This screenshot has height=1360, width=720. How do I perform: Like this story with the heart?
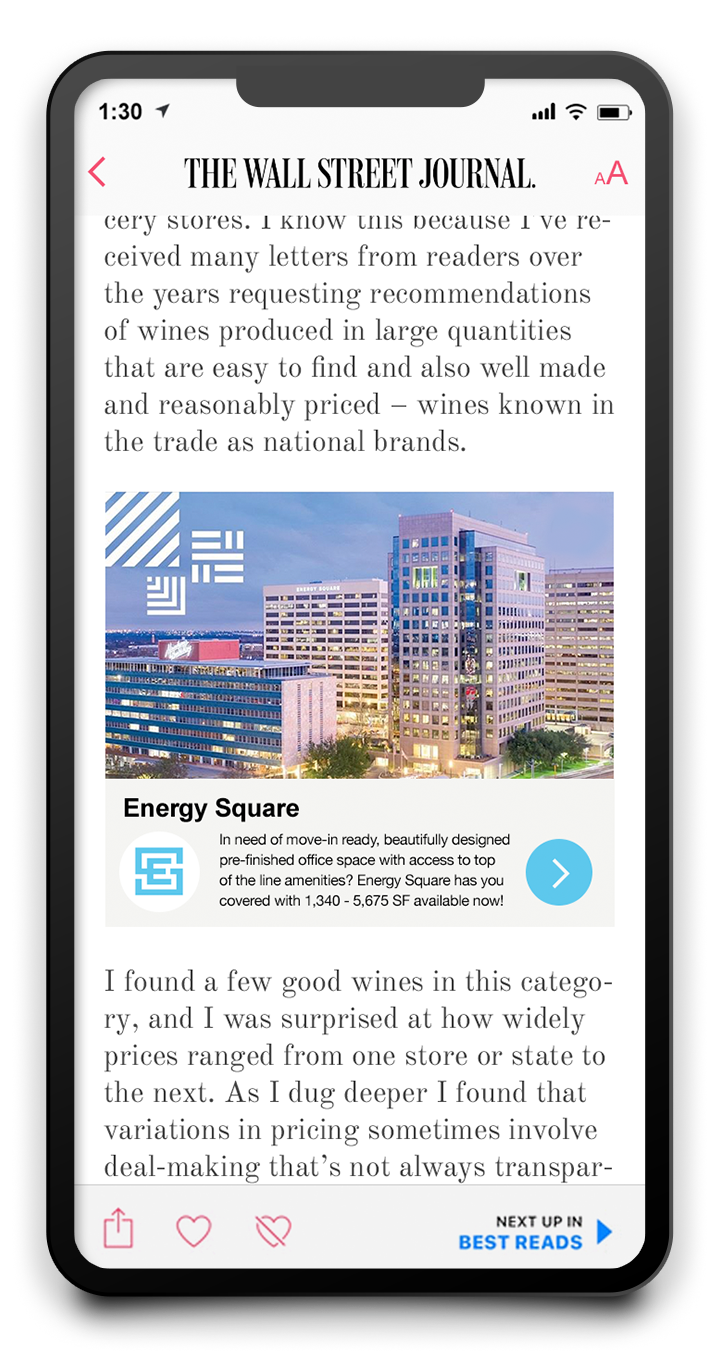coord(194,1230)
